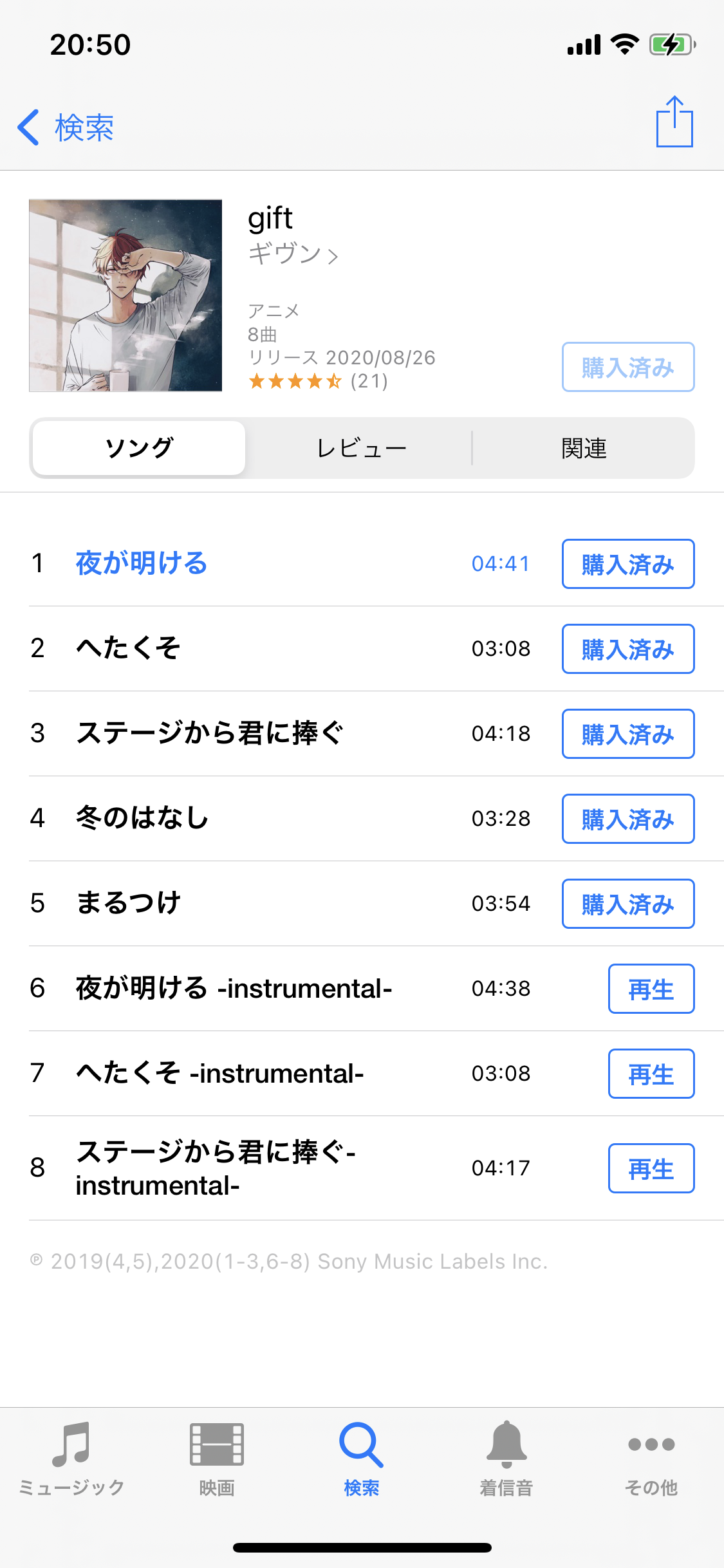The width and height of the screenshot is (724, 1568).
Task: Select the ソング tab
Action: pyautogui.click(x=139, y=448)
